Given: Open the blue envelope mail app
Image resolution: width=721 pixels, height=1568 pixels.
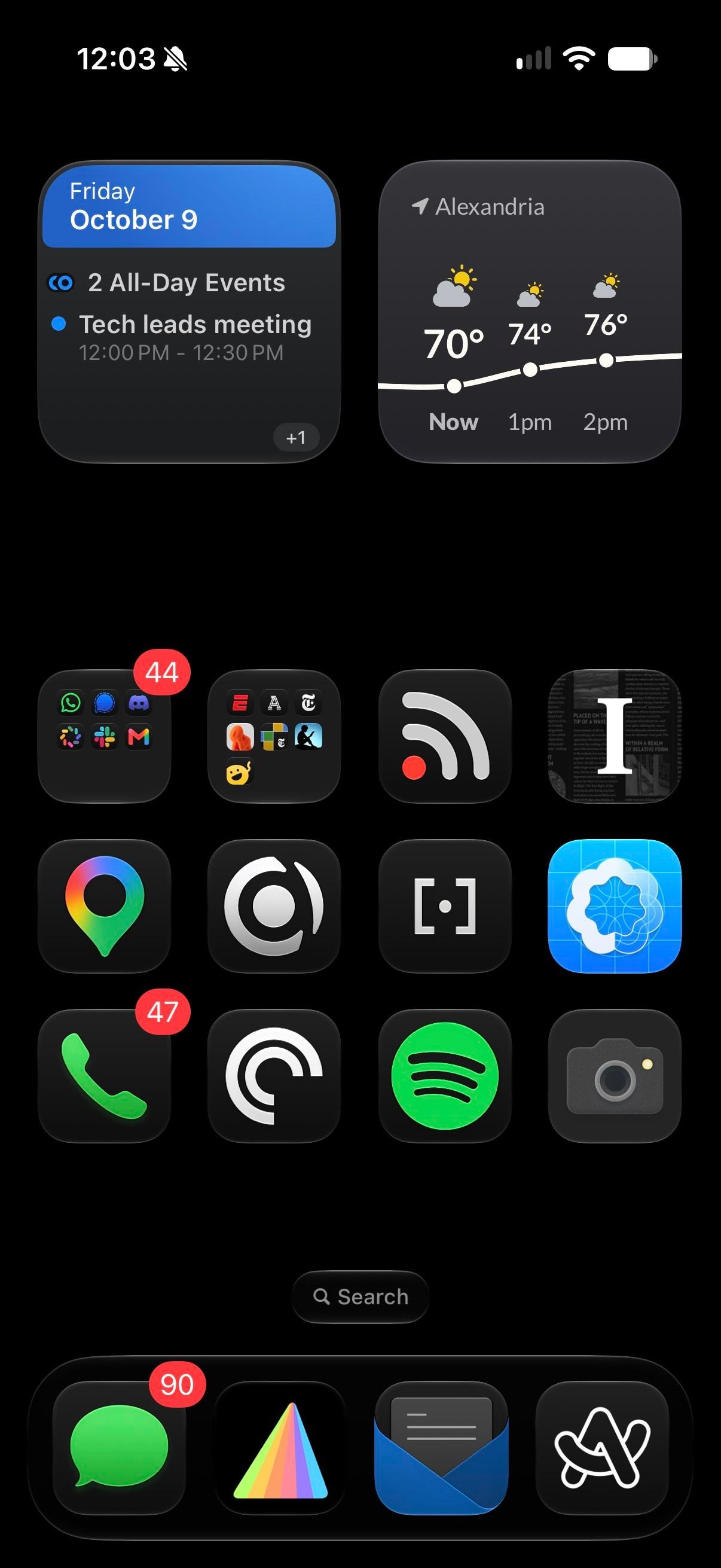Looking at the screenshot, I should [441, 1447].
